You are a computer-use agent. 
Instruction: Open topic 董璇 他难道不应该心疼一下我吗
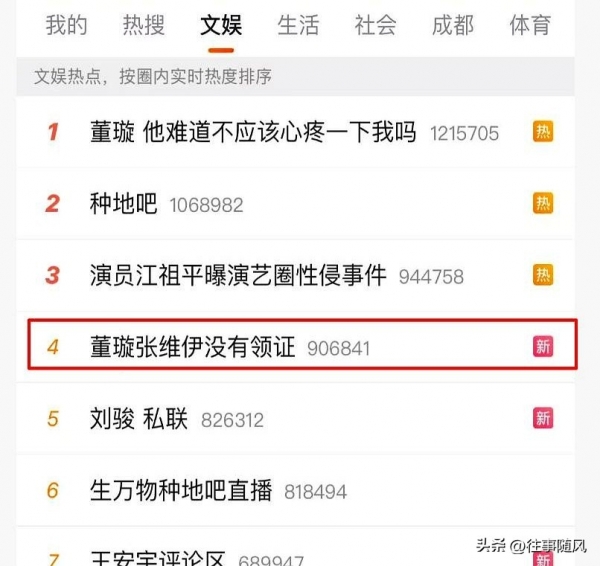252,132
